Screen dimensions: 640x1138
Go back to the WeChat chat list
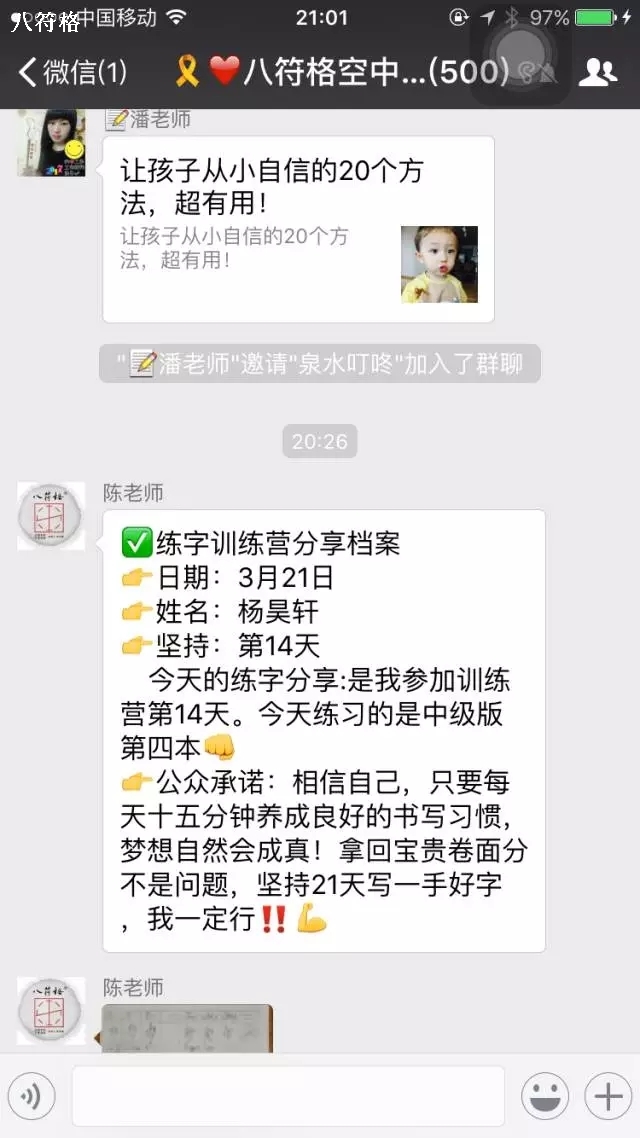click(70, 72)
